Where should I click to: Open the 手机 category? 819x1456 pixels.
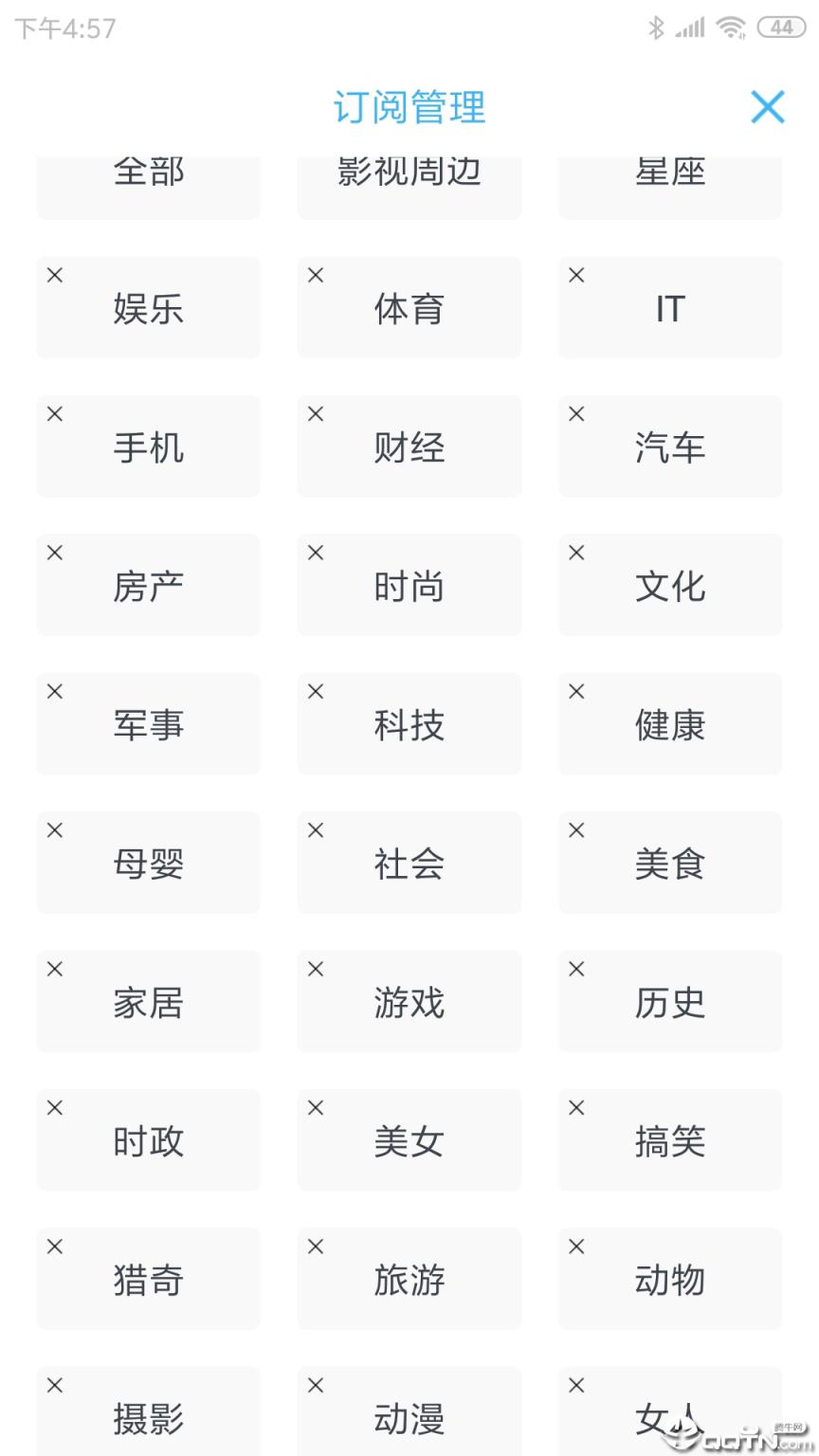(148, 447)
